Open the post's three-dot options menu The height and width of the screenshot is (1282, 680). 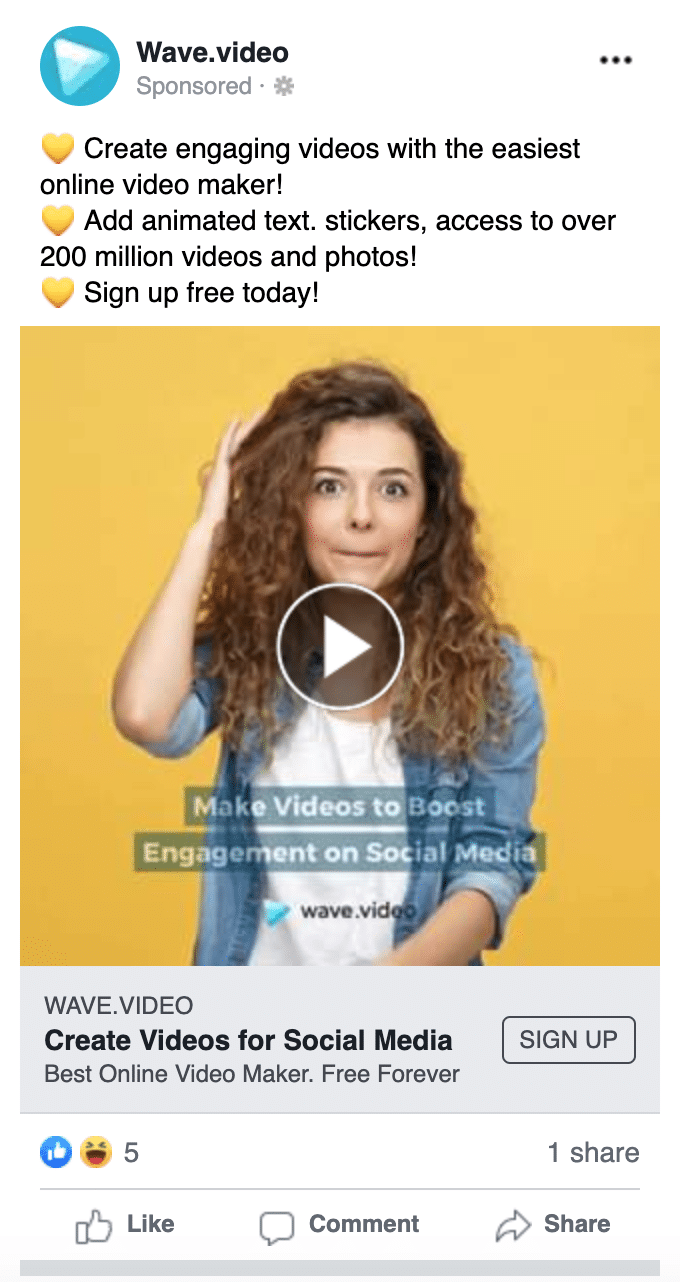coord(616,61)
